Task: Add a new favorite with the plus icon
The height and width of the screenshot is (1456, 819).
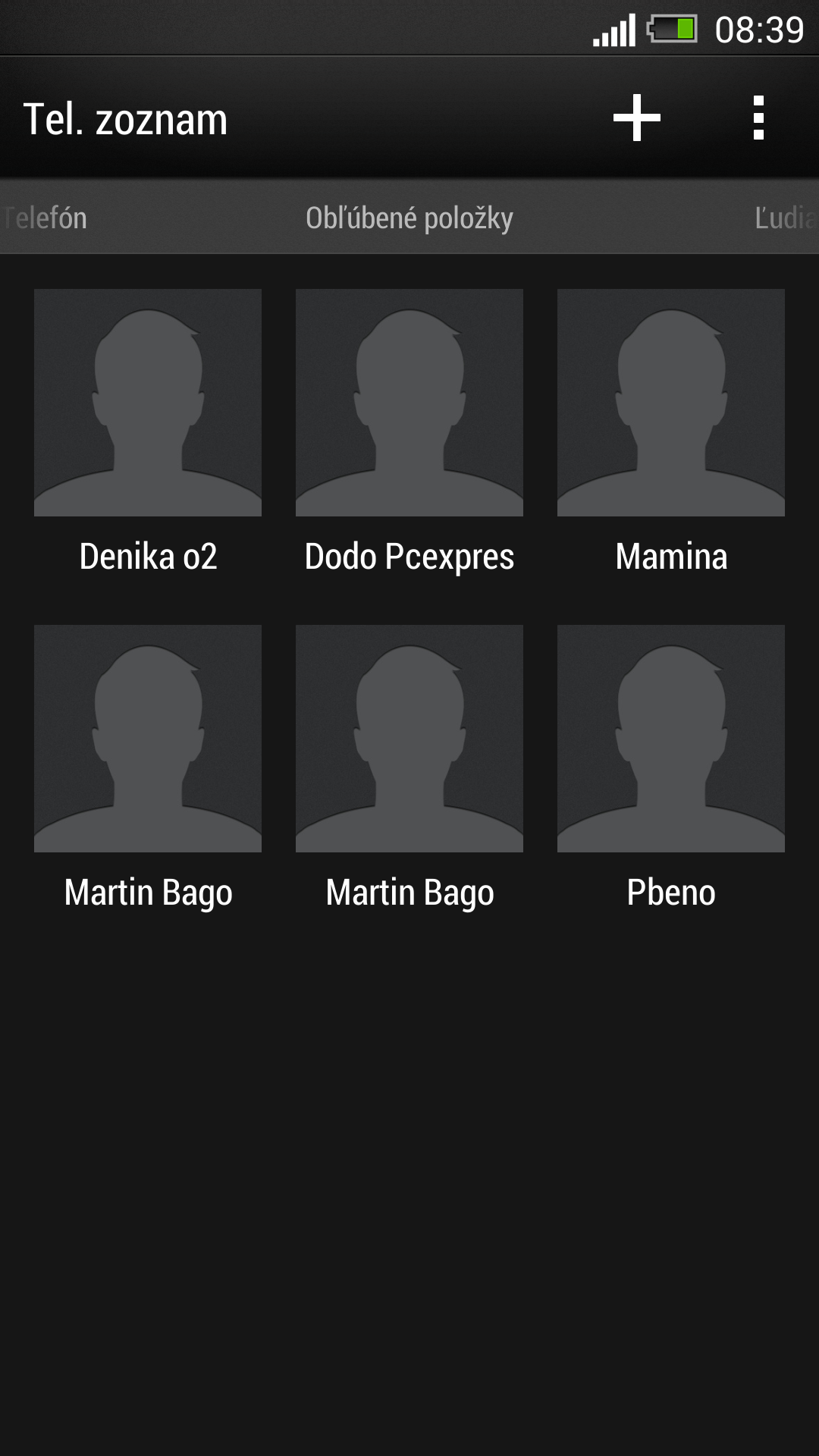Action: coord(637,118)
